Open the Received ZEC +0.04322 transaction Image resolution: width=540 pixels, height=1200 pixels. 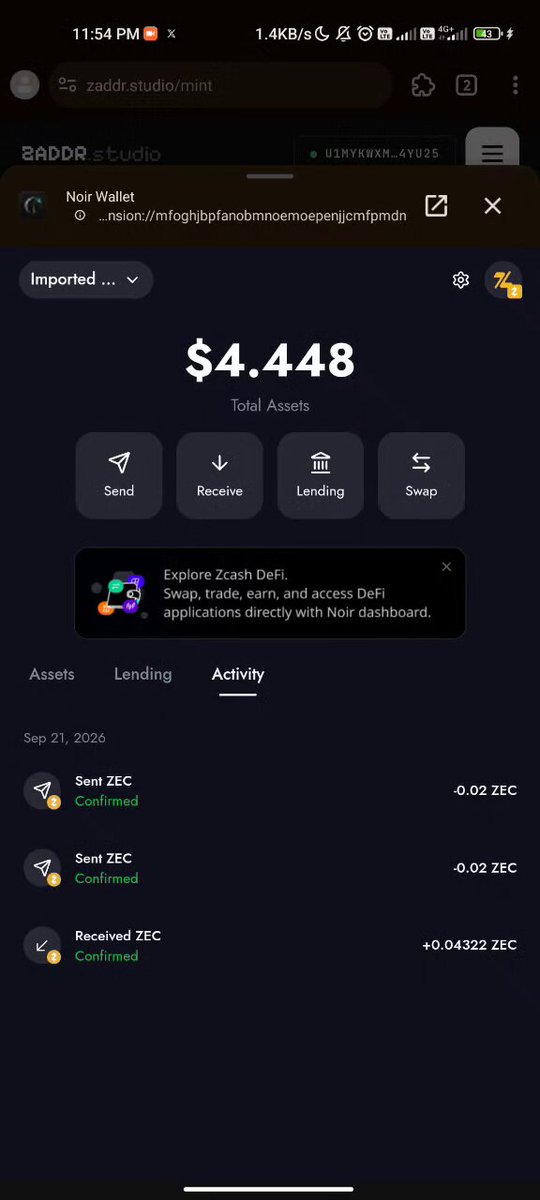click(270, 946)
